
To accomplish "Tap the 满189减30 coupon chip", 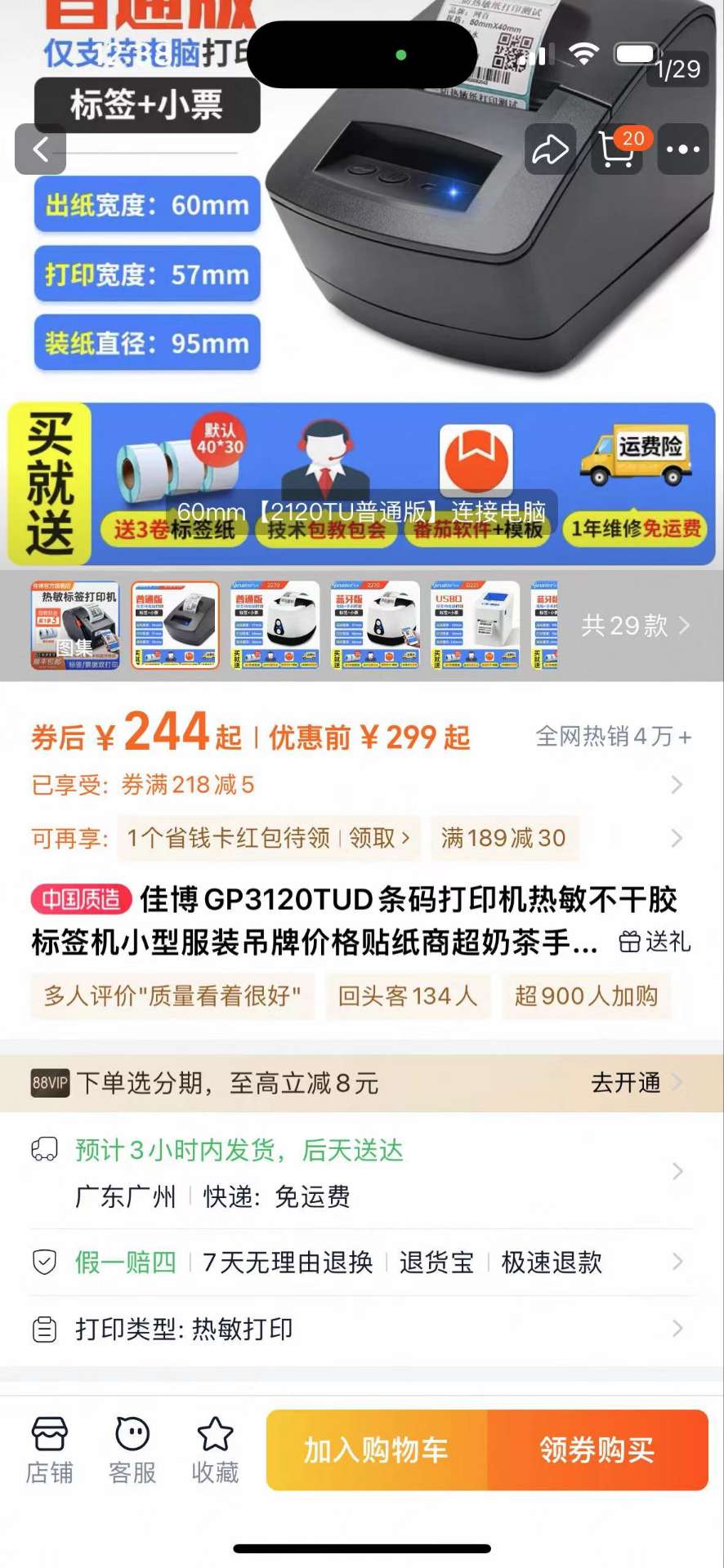I will (503, 838).
